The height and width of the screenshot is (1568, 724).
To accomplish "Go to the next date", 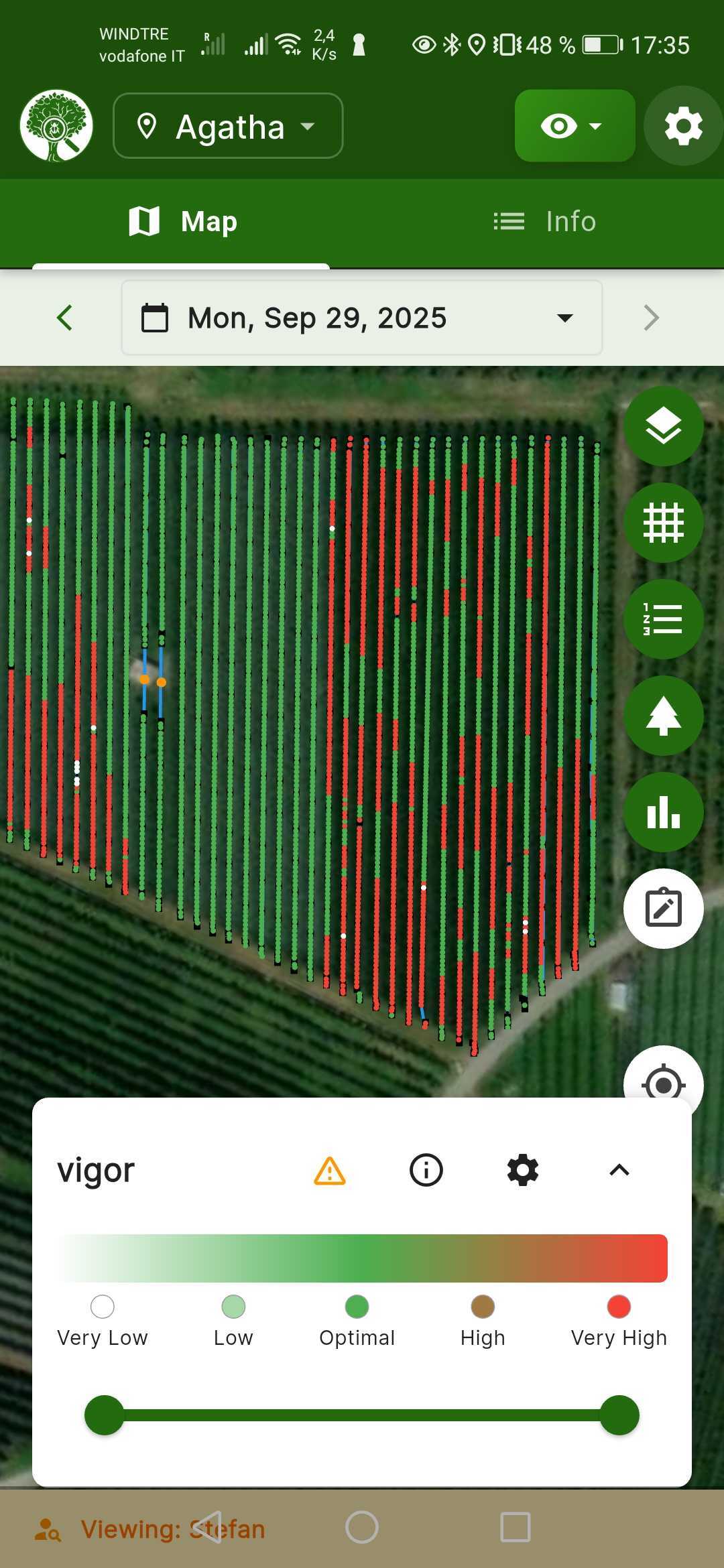I will click(651, 318).
